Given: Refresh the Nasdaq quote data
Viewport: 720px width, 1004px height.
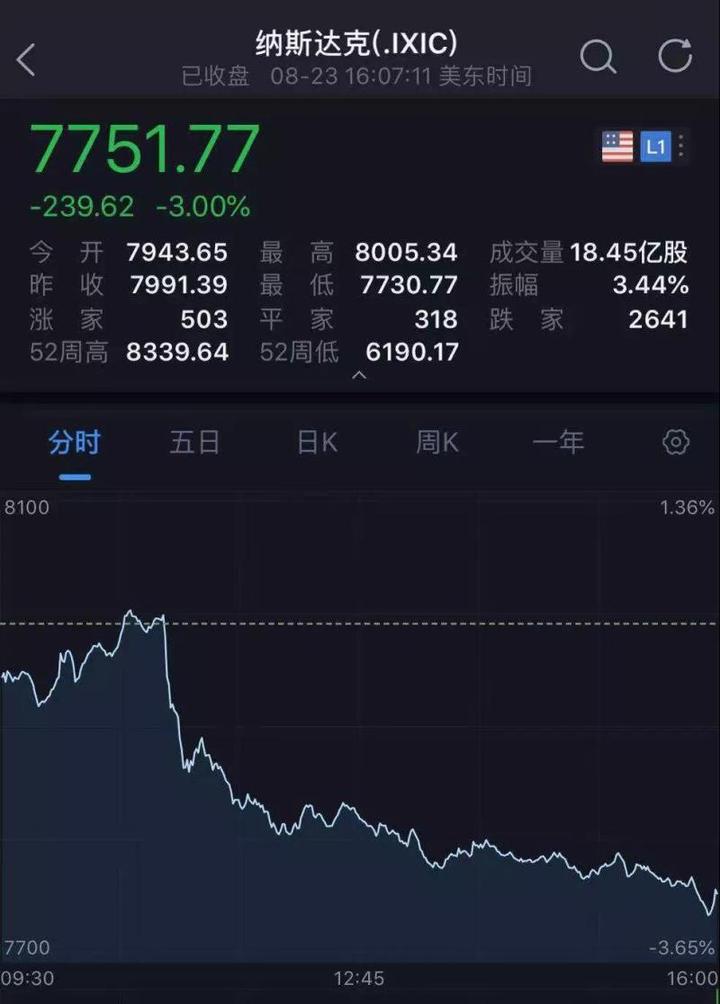Looking at the screenshot, I should (675, 57).
